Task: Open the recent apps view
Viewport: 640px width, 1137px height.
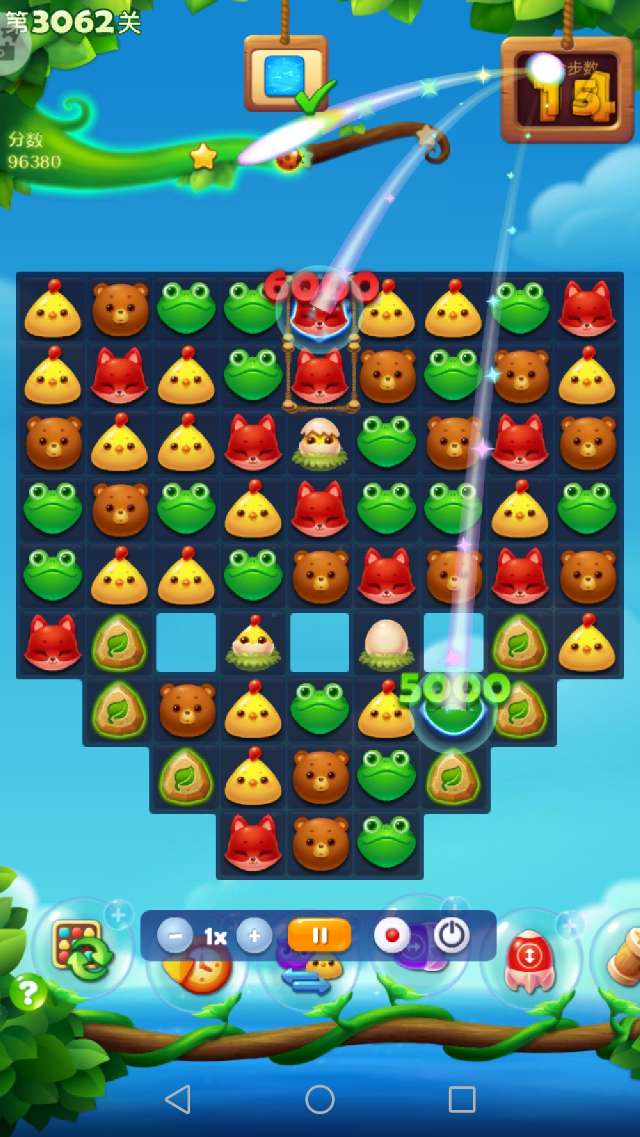Action: pos(462,1100)
